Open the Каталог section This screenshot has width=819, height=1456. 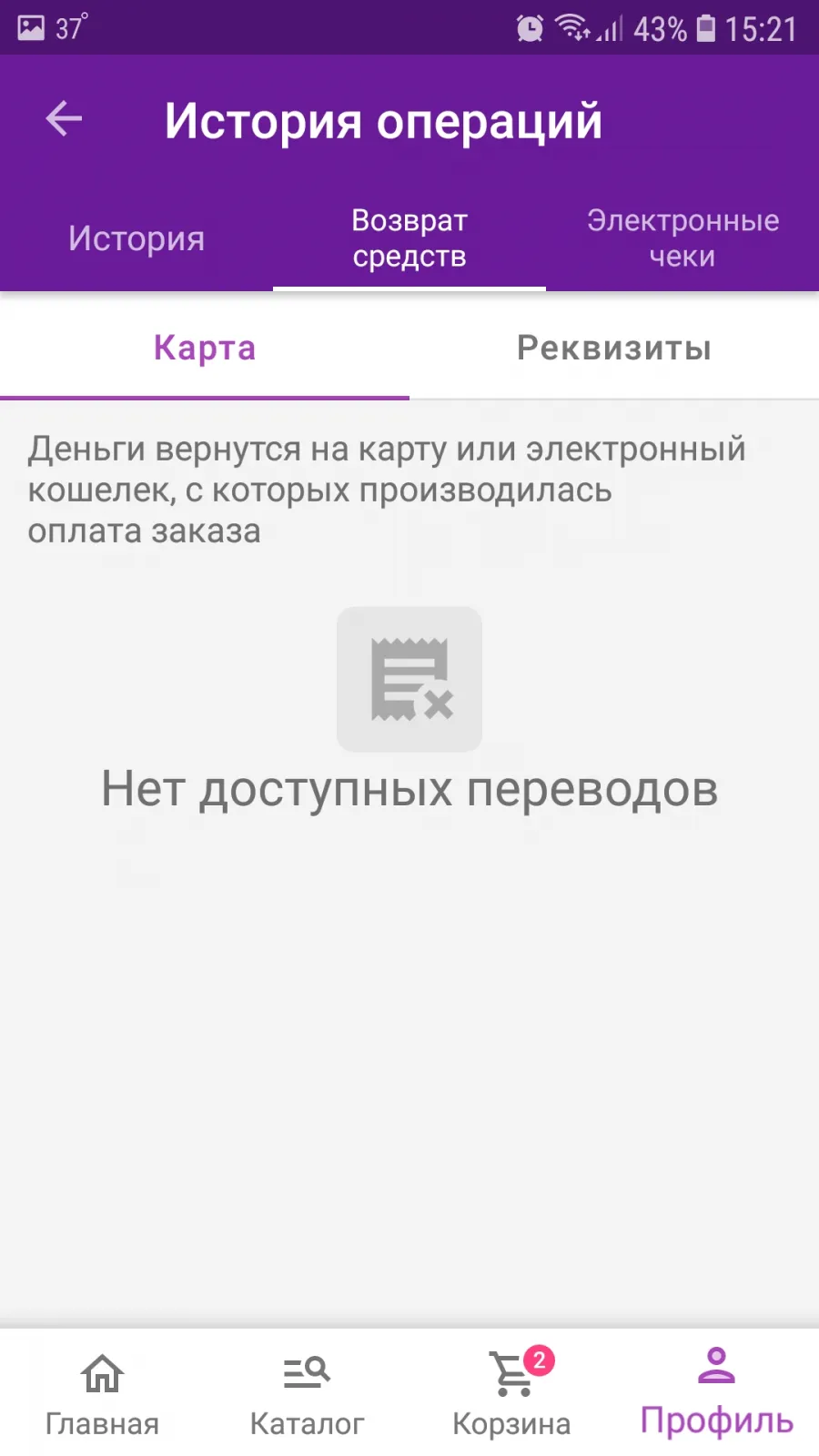click(307, 1392)
